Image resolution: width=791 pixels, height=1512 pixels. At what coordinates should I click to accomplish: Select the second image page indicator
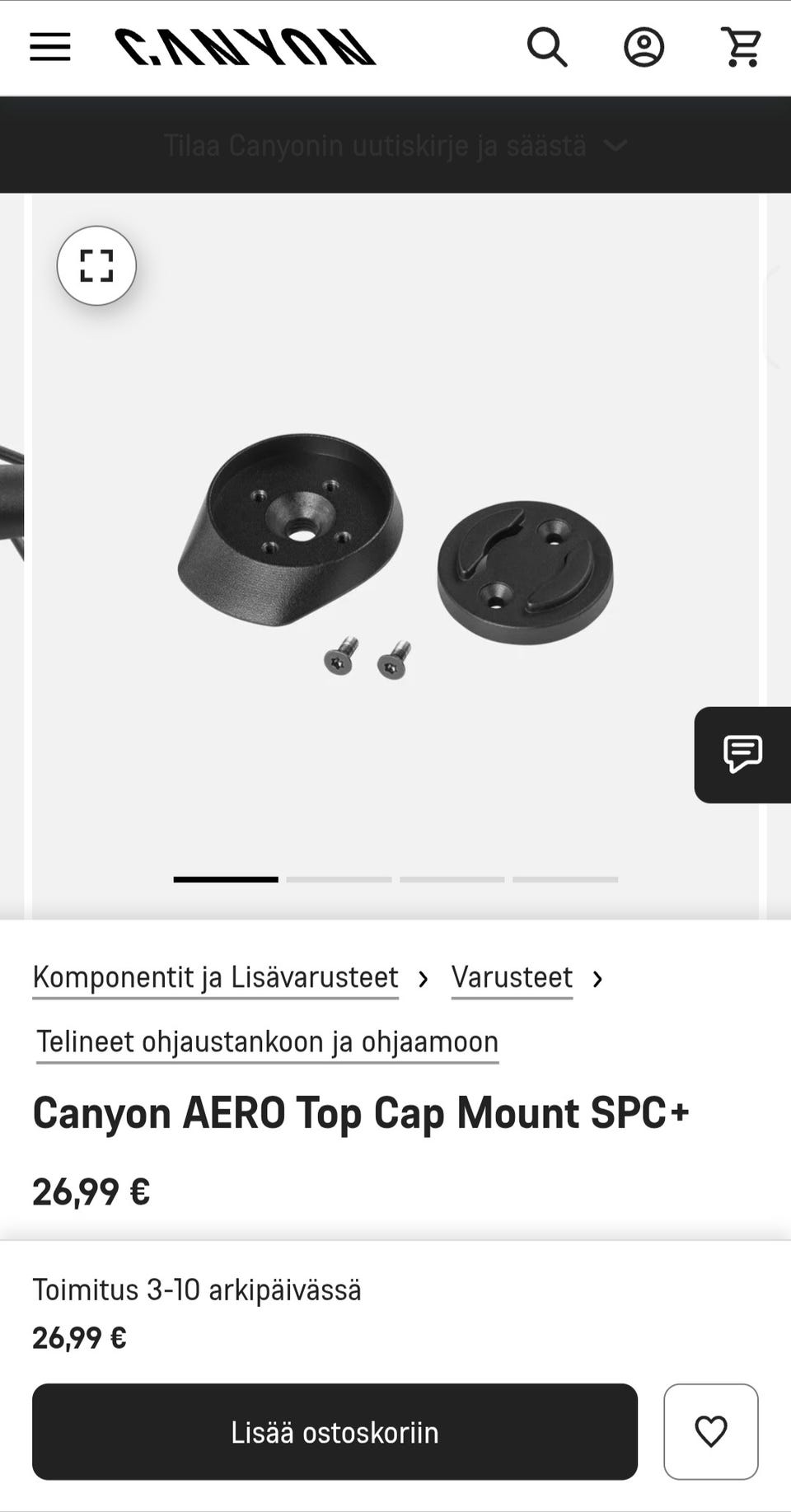[339, 879]
